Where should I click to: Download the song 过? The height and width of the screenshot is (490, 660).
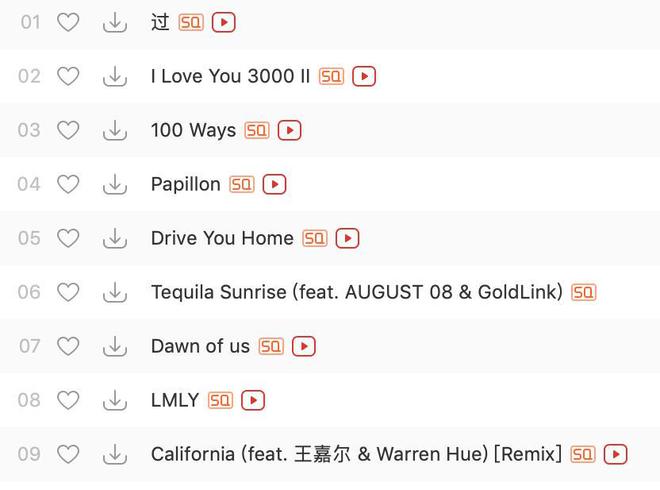[x=116, y=22]
